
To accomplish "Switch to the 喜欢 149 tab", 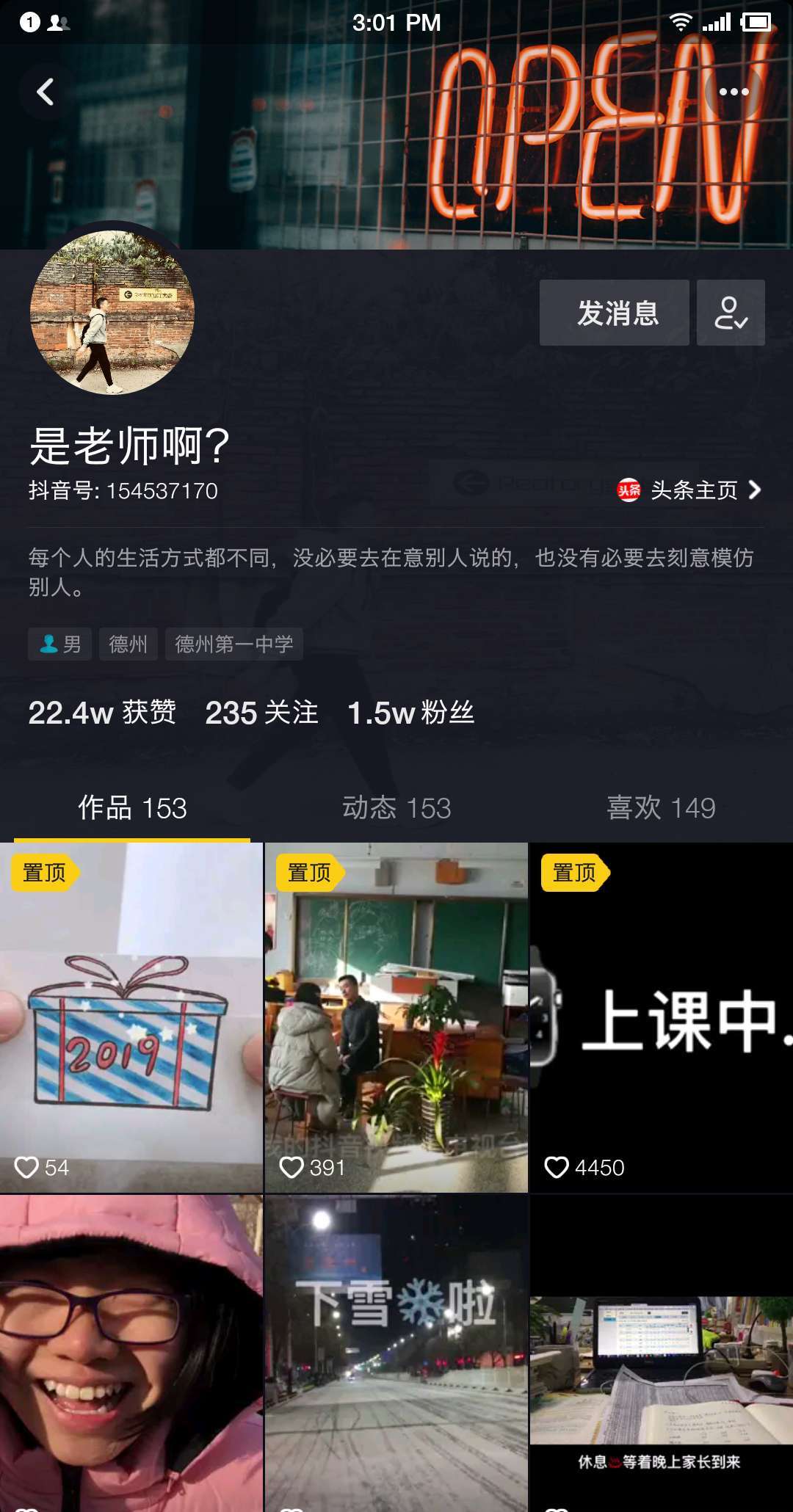I will pyautogui.click(x=661, y=808).
